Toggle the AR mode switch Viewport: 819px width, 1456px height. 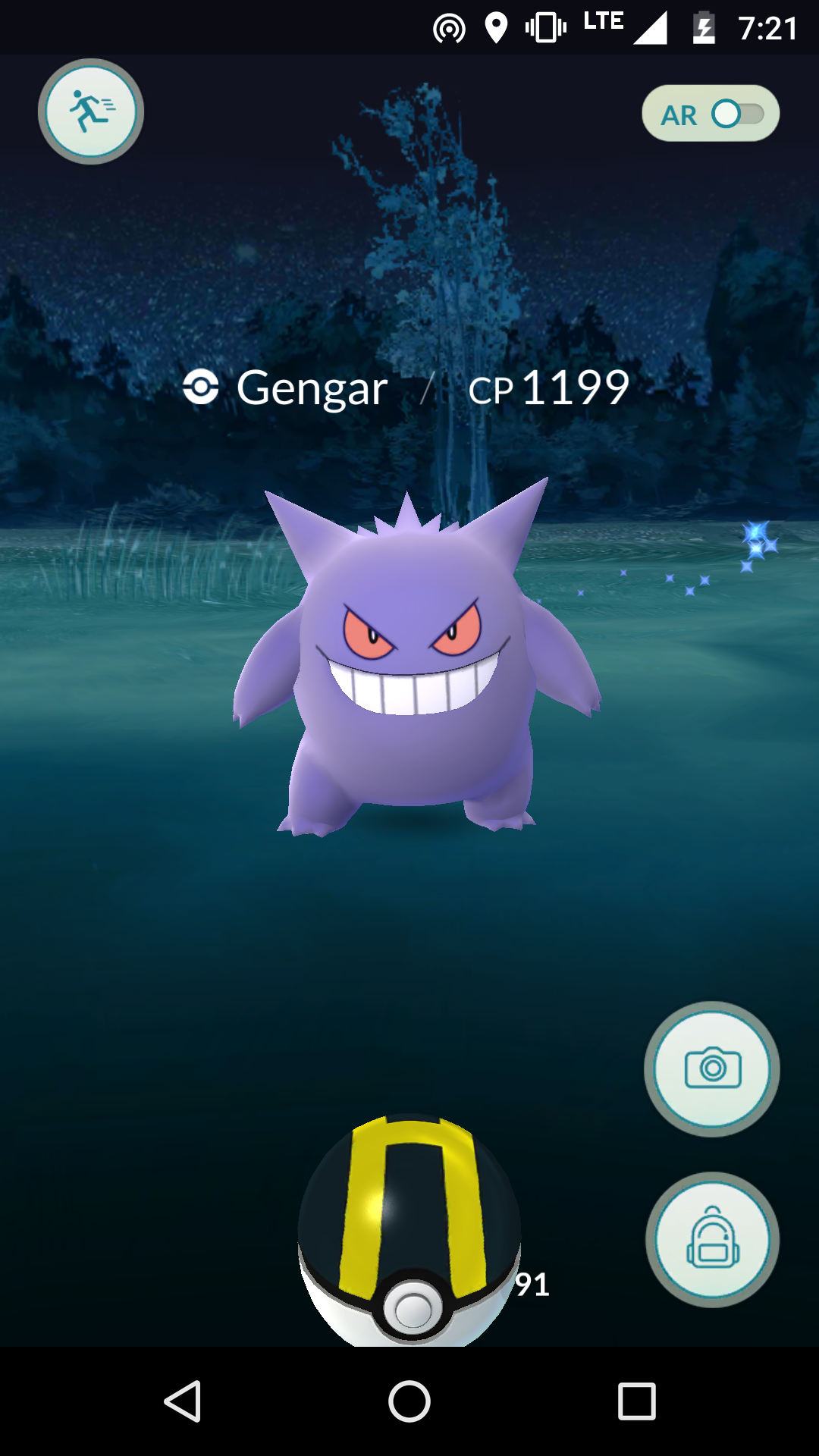(711, 113)
